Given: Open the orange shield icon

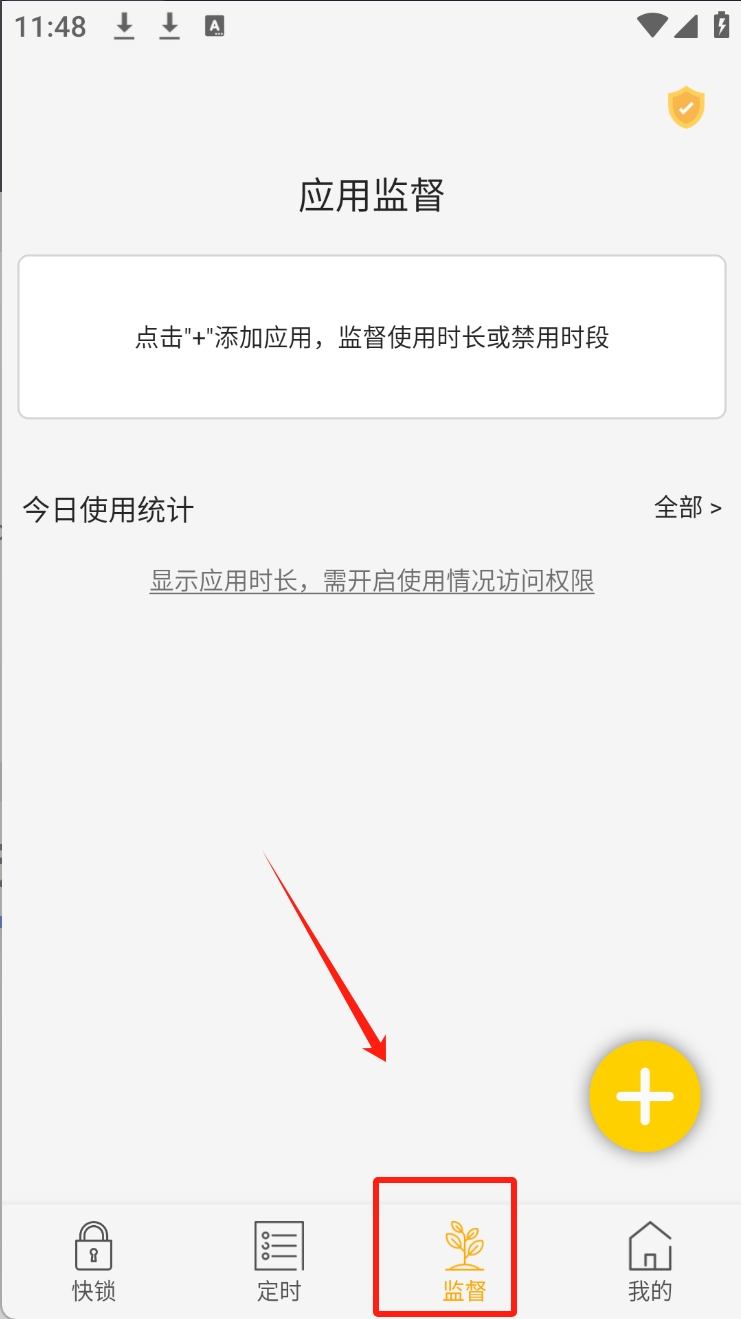Looking at the screenshot, I should tap(686, 107).
